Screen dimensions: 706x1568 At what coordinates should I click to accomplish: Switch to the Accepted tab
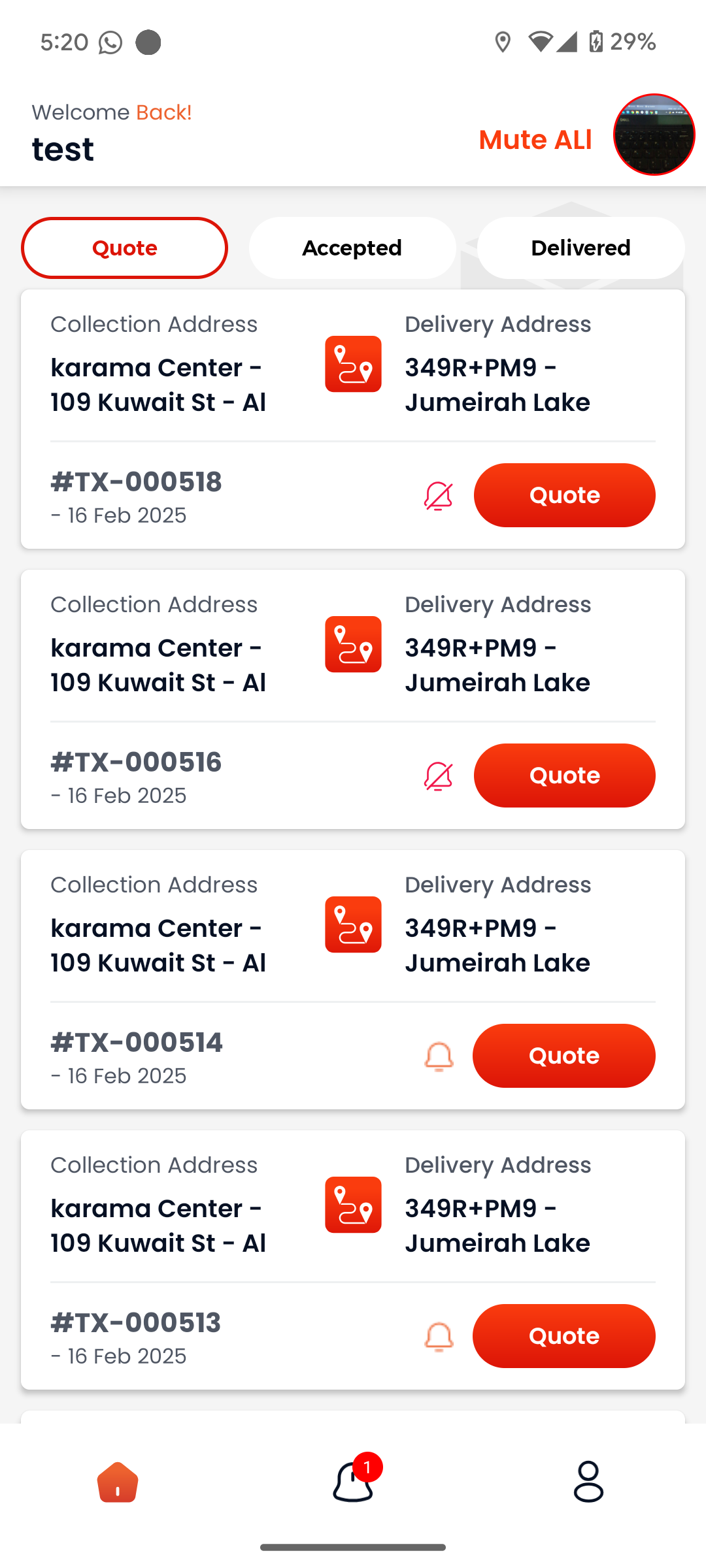[352, 248]
